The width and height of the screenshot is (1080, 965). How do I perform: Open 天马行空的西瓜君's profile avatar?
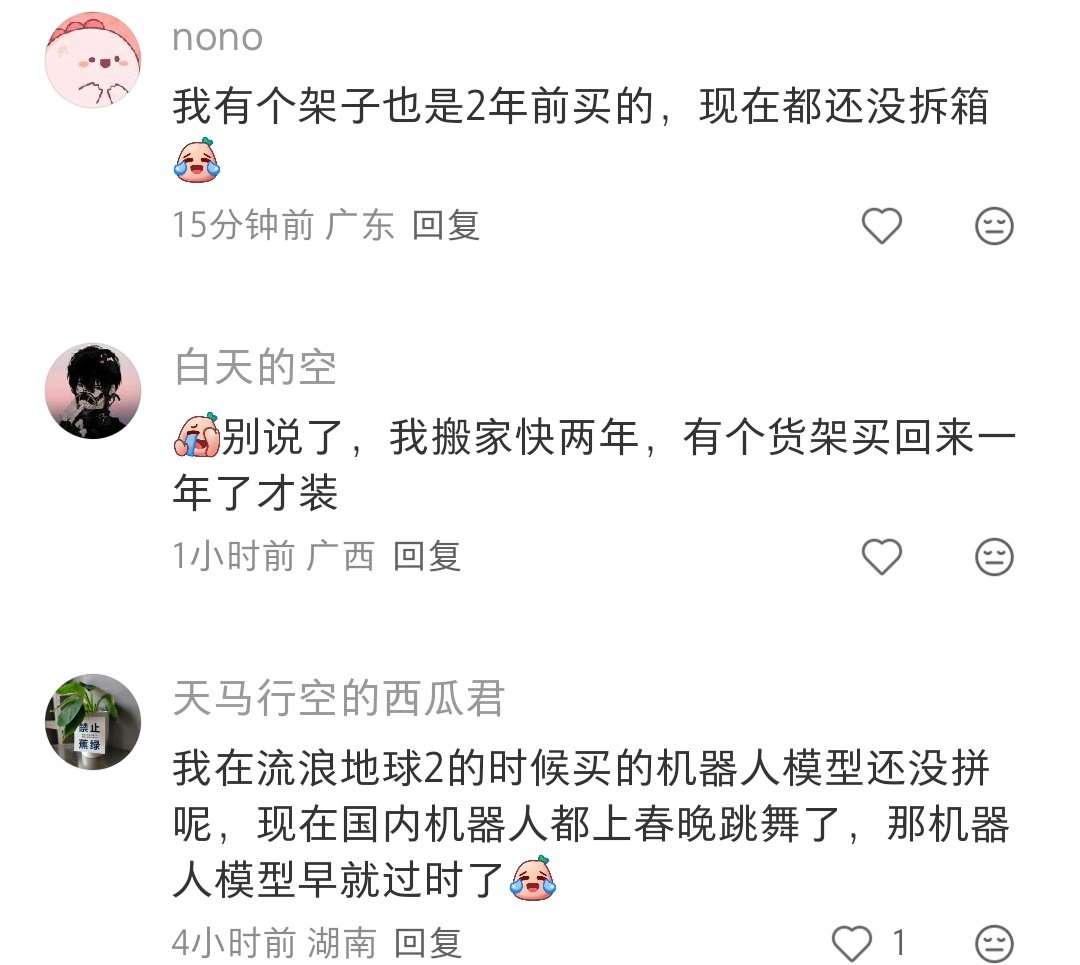coord(93,722)
